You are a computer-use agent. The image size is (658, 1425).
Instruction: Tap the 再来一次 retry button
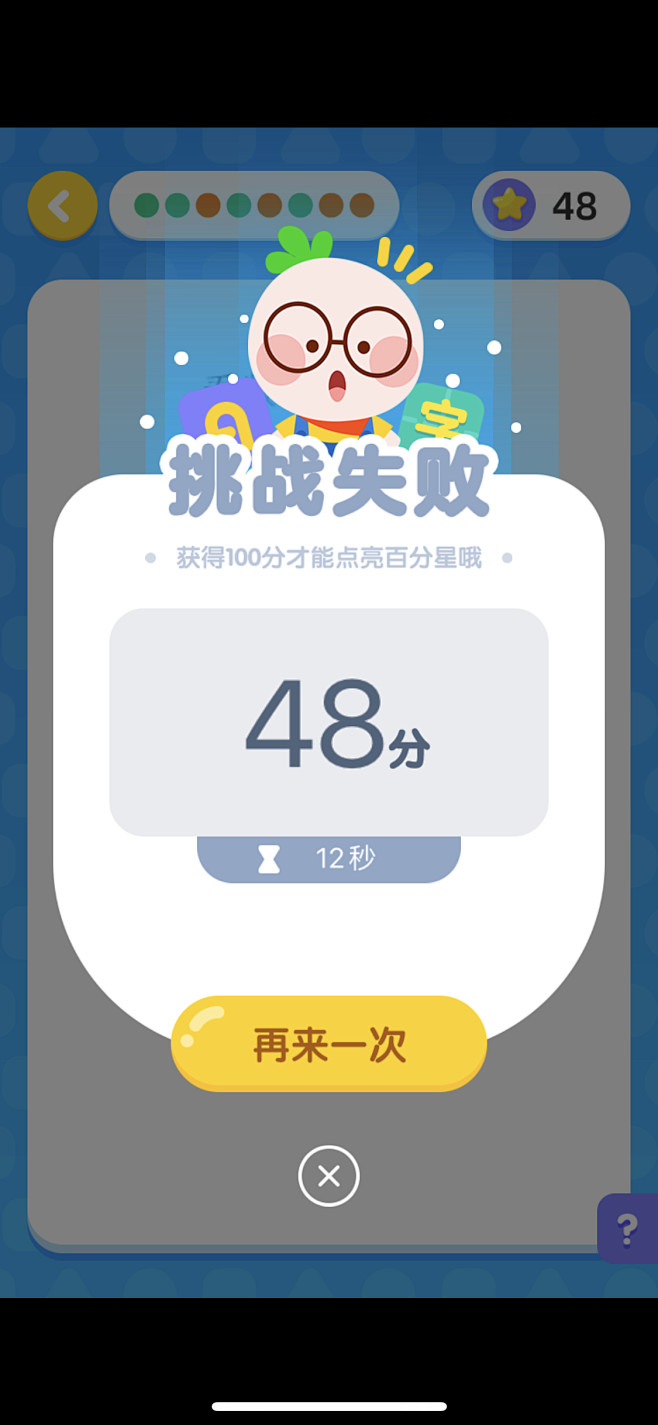(328, 1043)
